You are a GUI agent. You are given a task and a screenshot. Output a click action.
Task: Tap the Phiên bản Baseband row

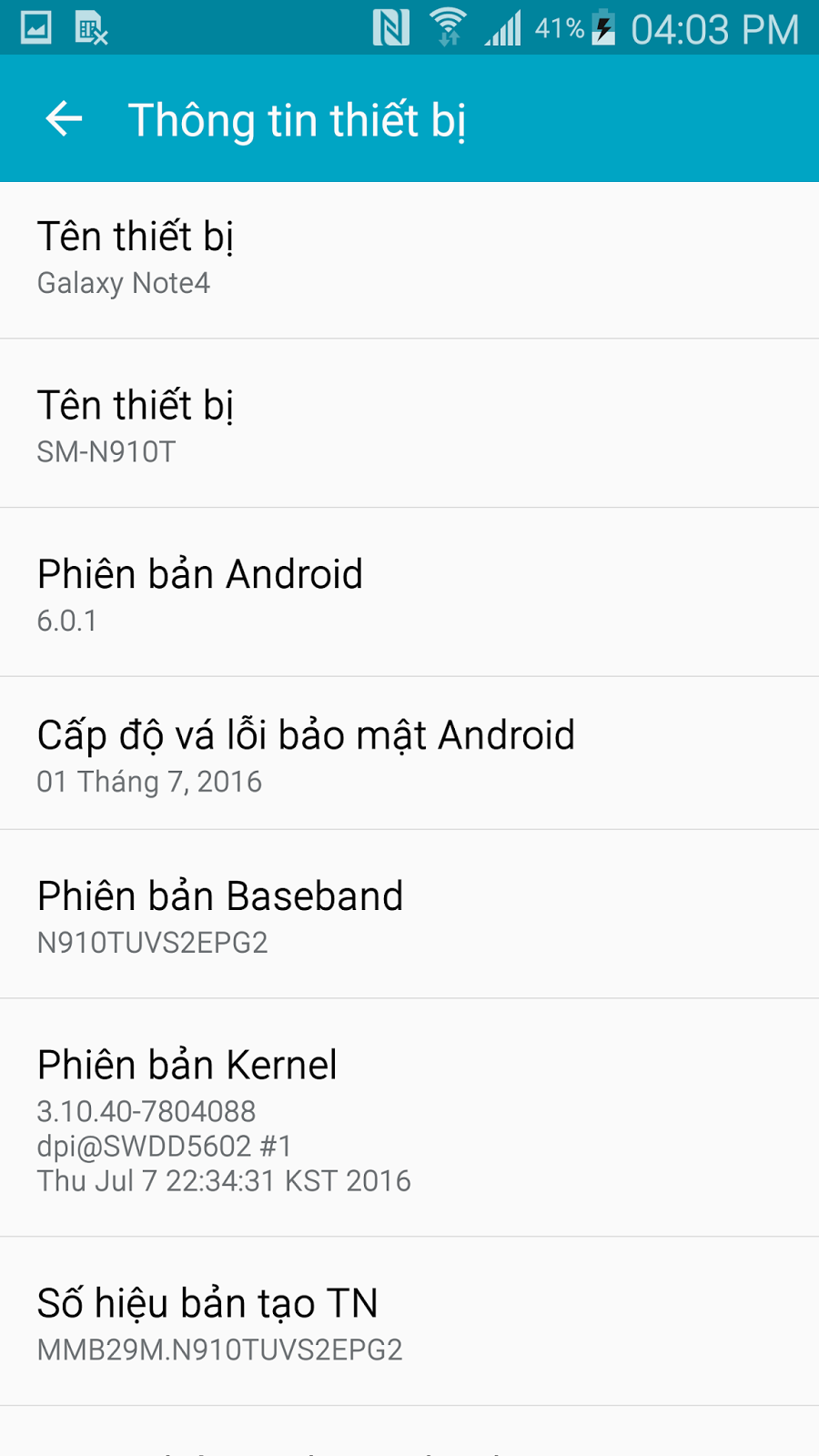tap(409, 915)
